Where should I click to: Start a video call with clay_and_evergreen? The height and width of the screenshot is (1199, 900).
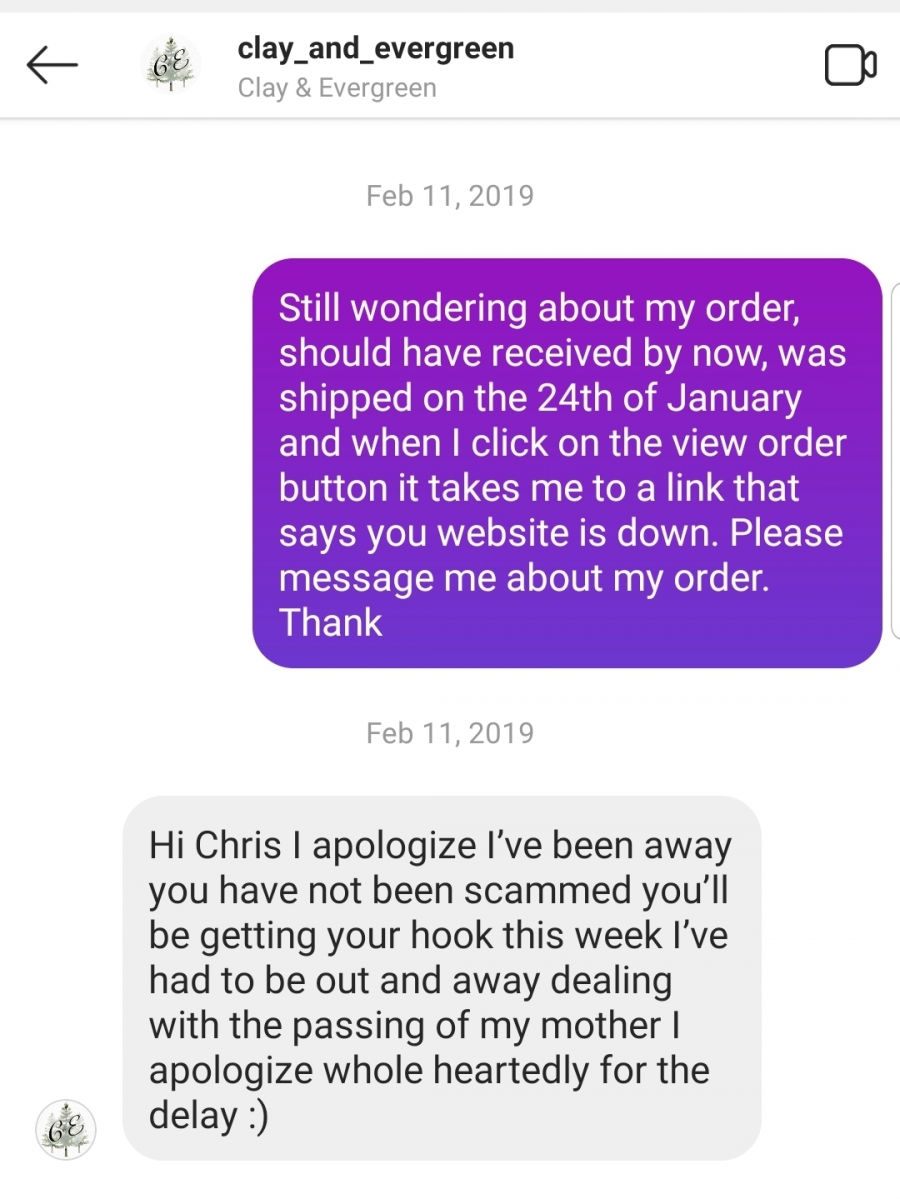tap(850, 66)
